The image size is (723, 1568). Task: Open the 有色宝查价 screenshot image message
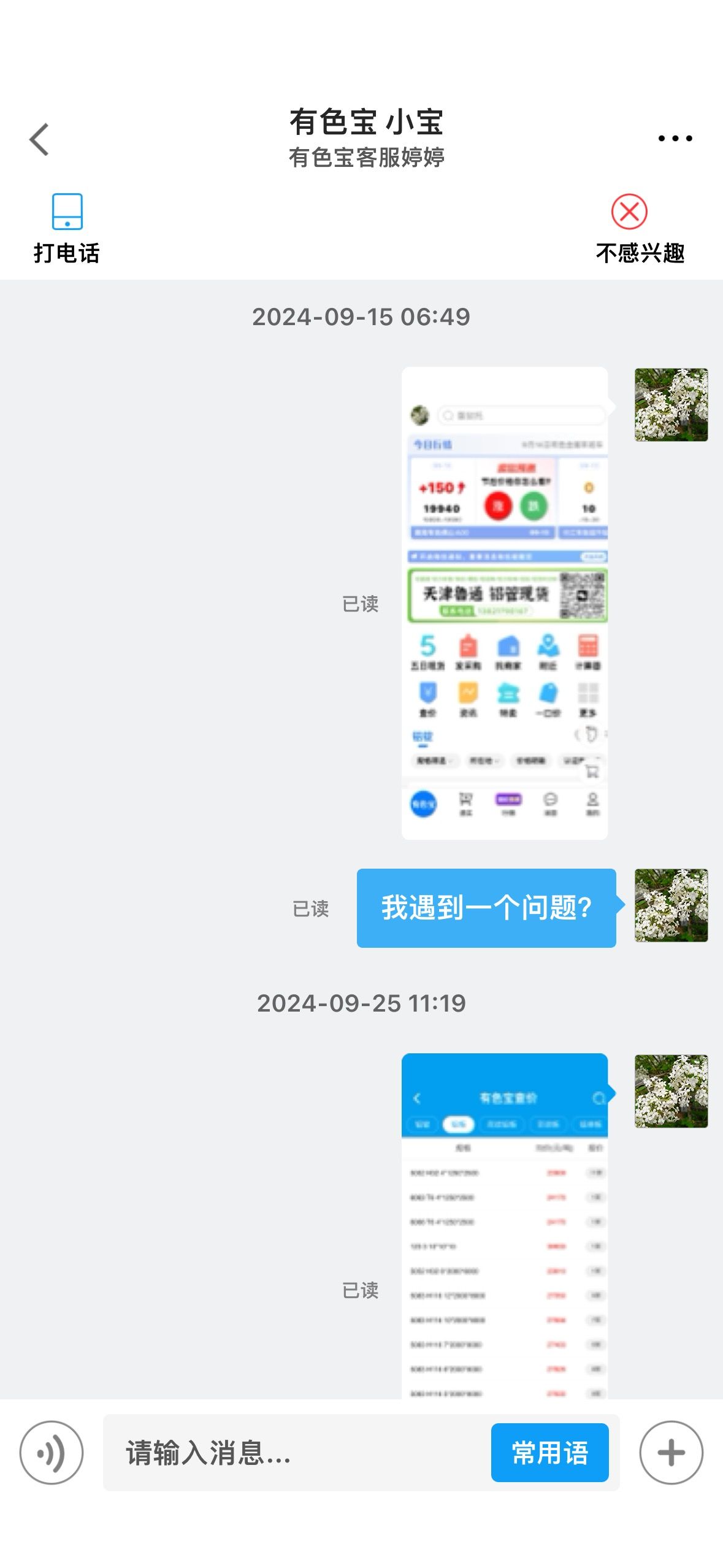pos(505,1226)
